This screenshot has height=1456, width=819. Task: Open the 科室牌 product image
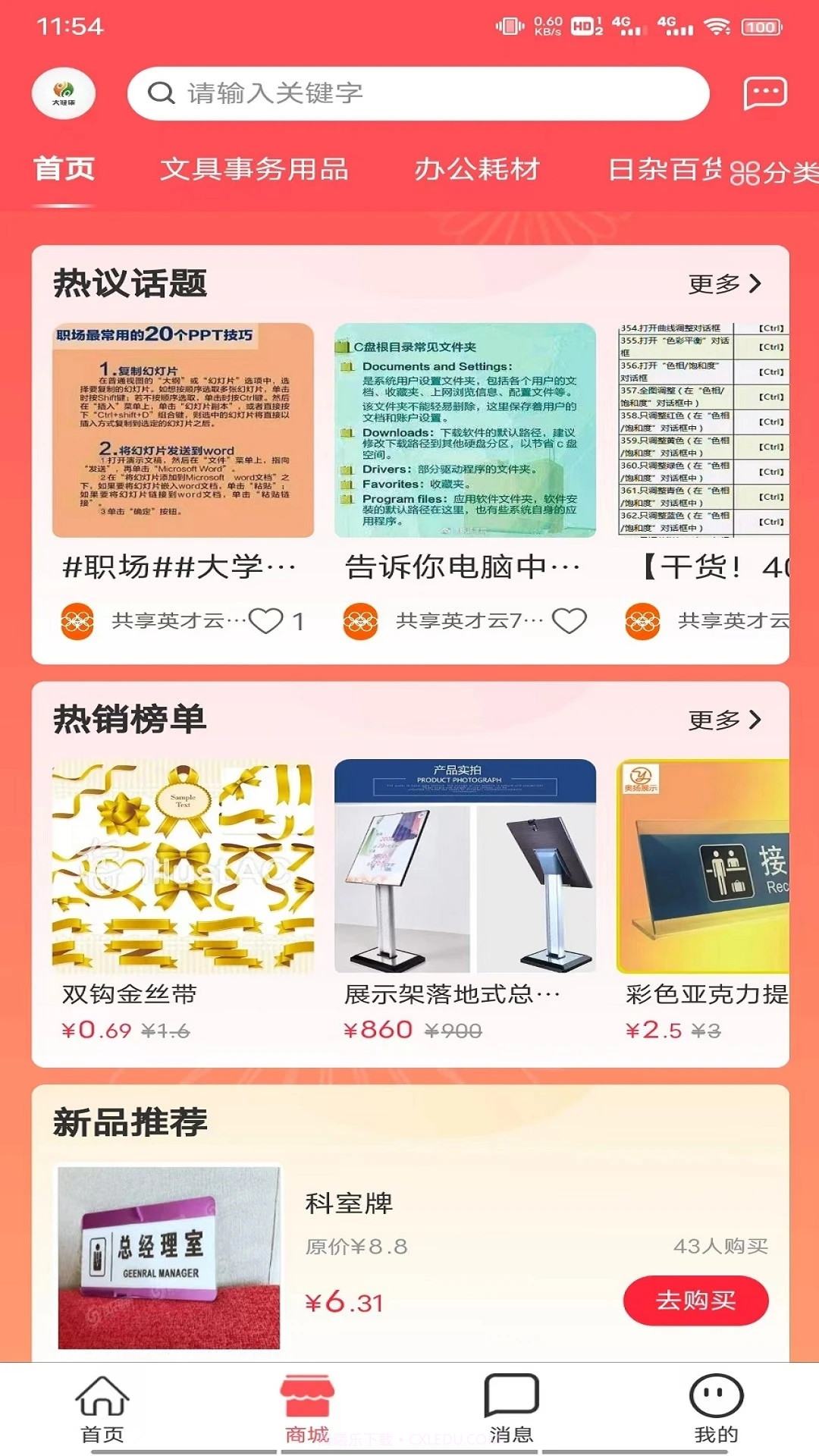coord(169,1257)
